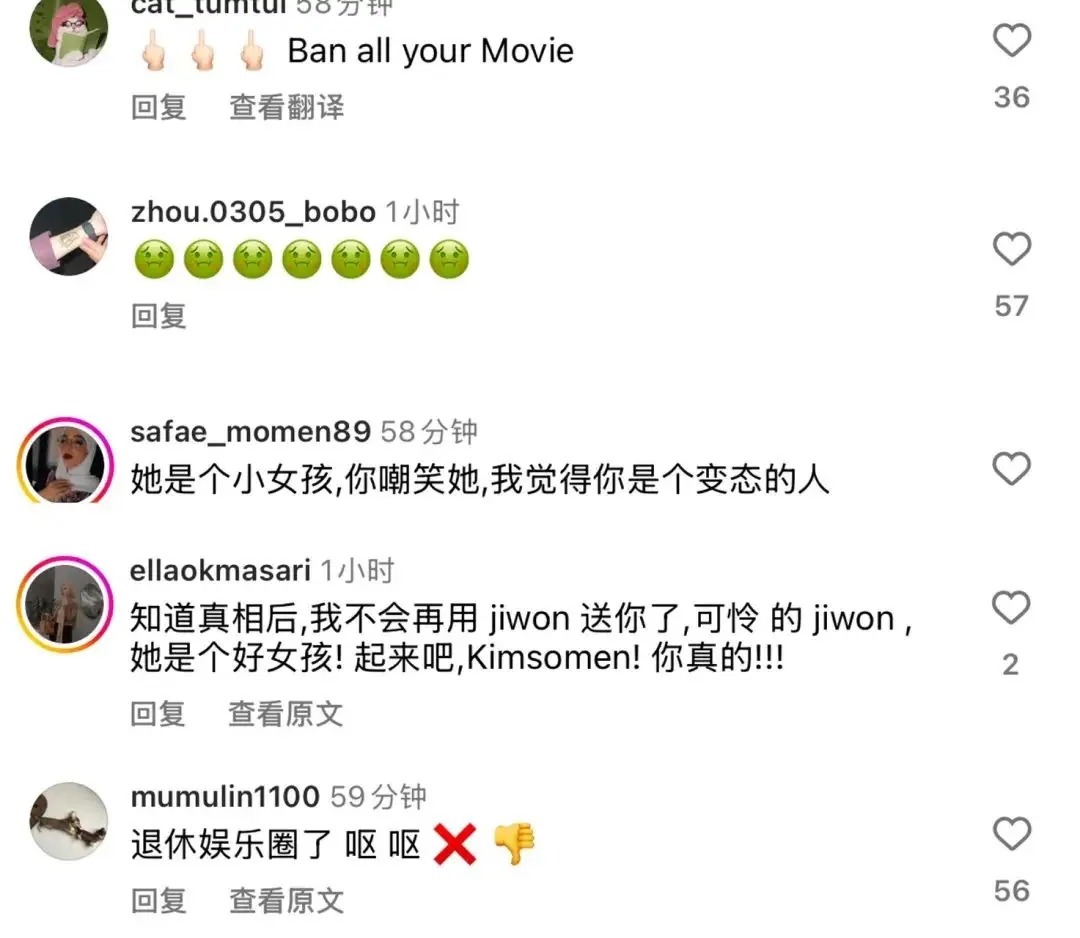
Task: Open ellaokmasari's profile avatar
Action: click(x=66, y=605)
